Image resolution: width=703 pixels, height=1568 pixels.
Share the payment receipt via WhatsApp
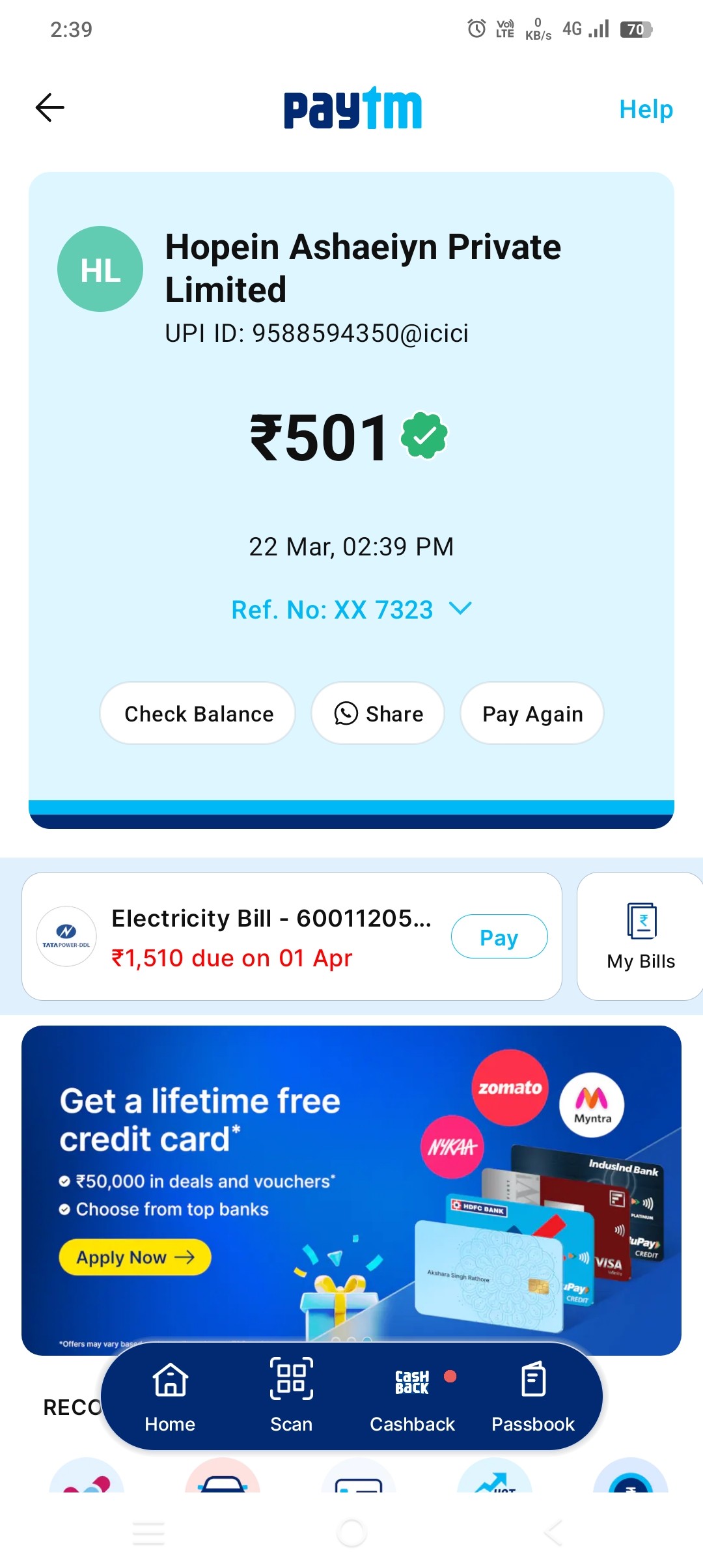click(378, 714)
